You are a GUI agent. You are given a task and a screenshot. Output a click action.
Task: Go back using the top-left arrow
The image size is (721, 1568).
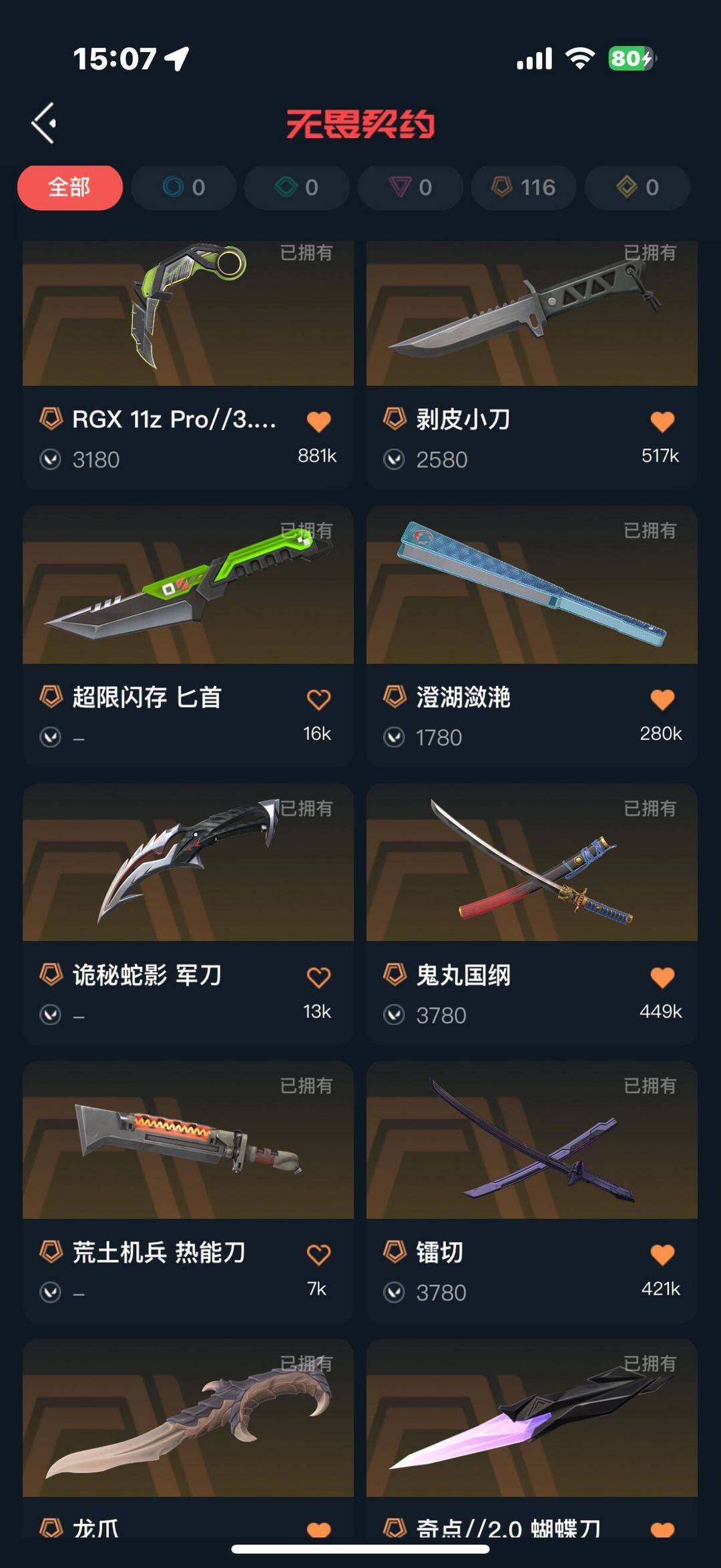click(44, 123)
